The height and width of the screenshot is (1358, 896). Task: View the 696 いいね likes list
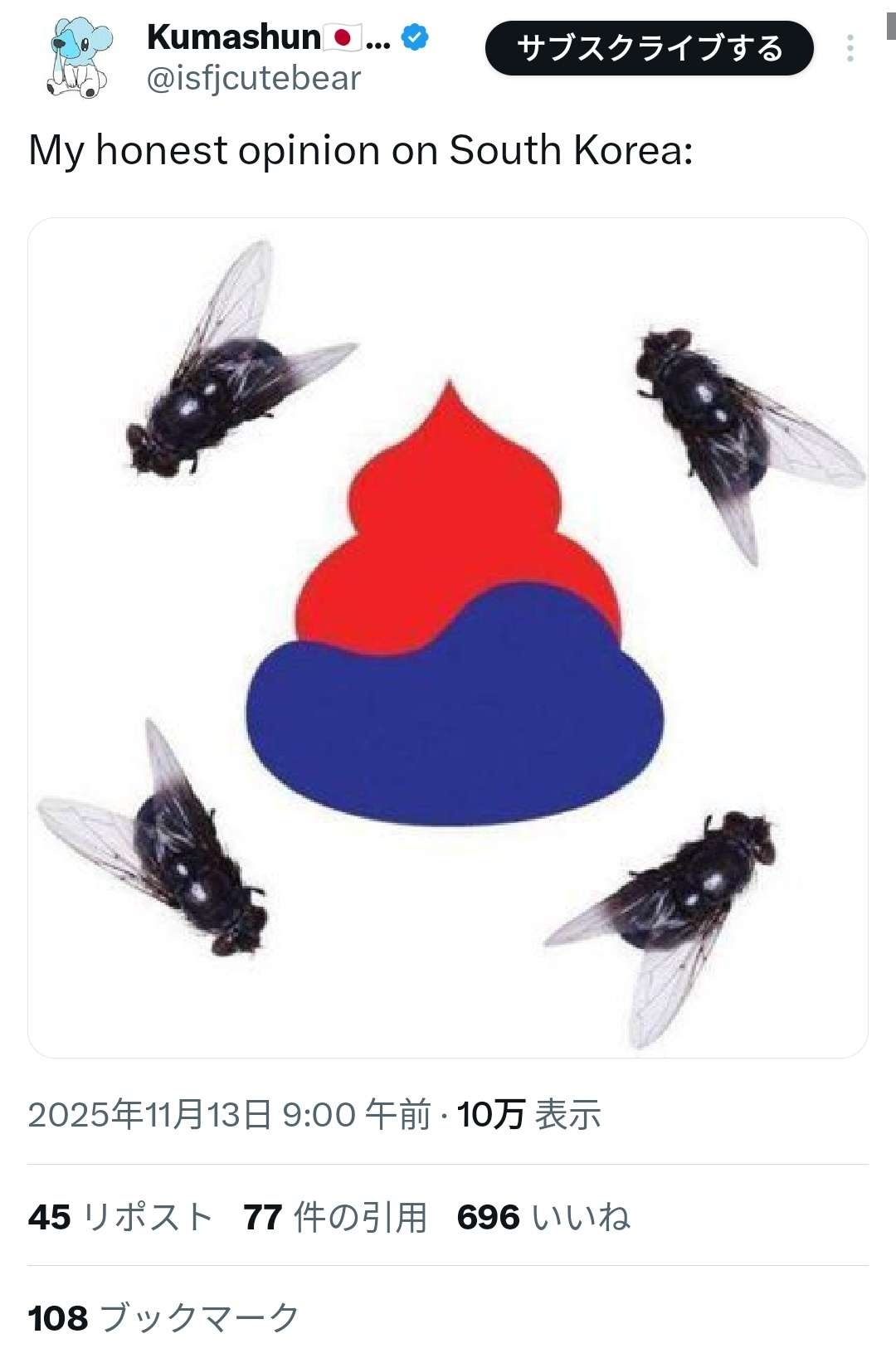(543, 1217)
